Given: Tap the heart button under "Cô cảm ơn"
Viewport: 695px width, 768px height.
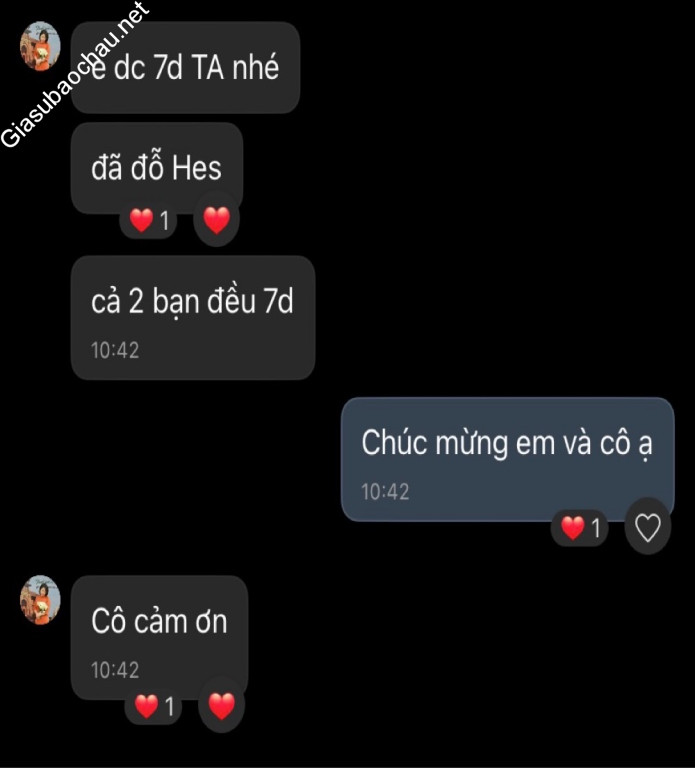Looking at the screenshot, I should click(221, 706).
